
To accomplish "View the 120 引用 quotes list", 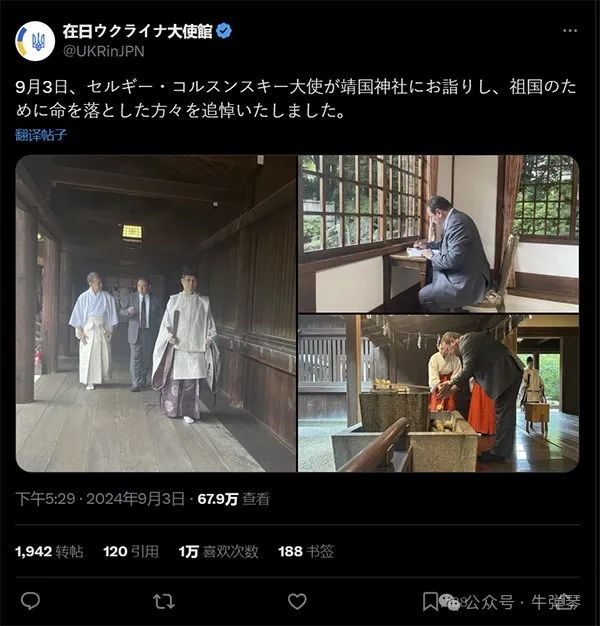I will (x=130, y=551).
